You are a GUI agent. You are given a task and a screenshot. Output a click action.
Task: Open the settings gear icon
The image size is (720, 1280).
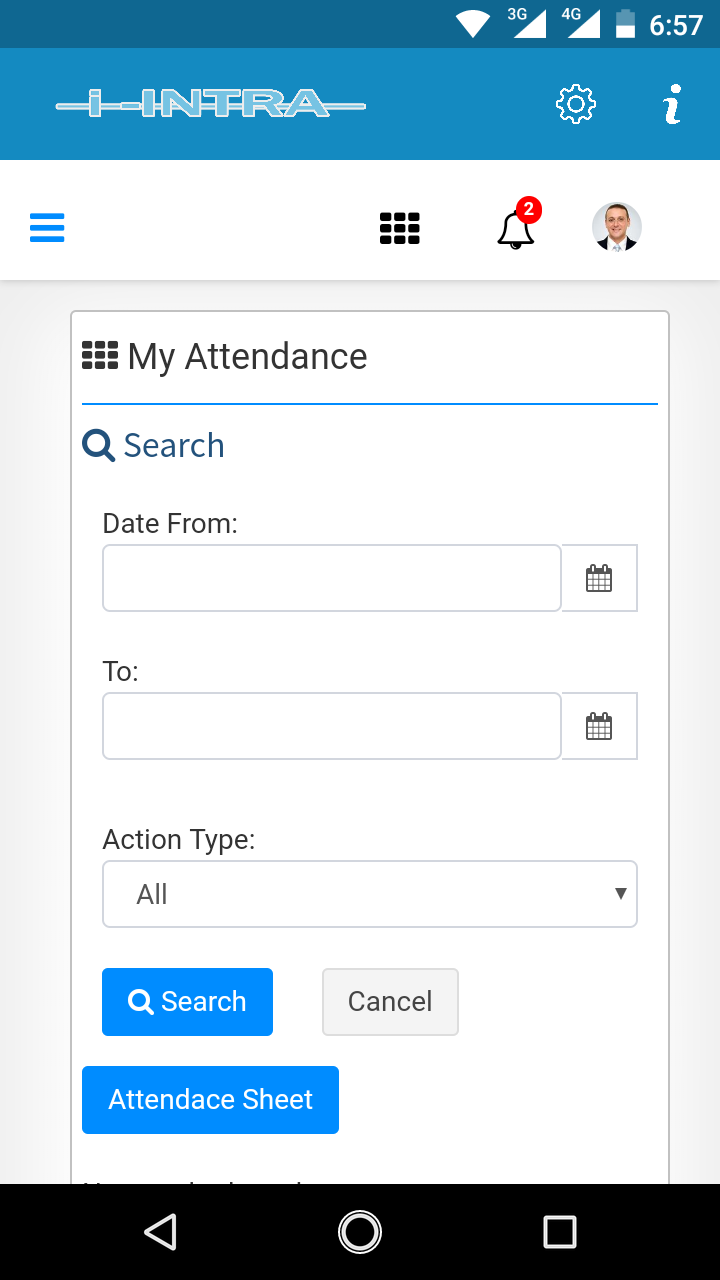[576, 104]
